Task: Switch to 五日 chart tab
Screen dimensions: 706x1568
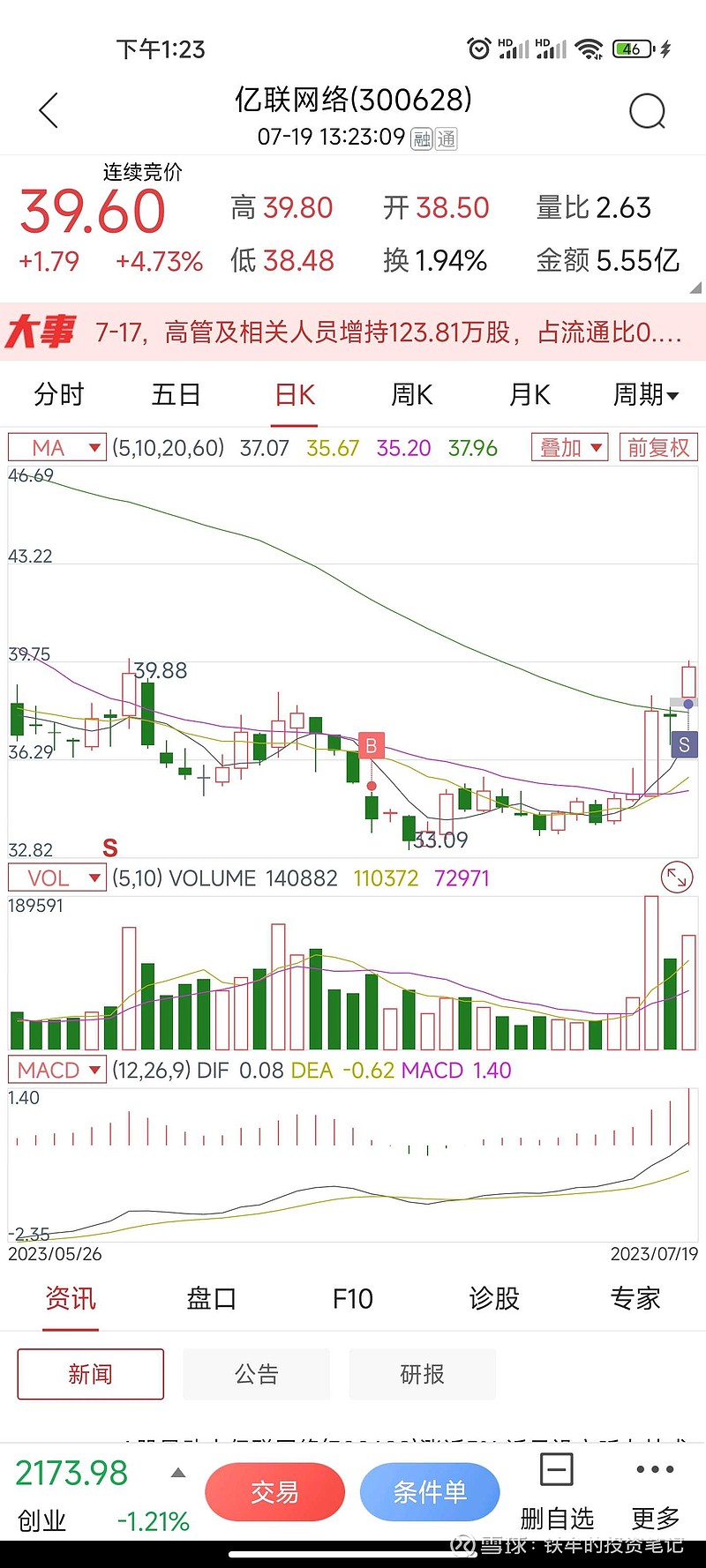Action: pyautogui.click(x=176, y=394)
